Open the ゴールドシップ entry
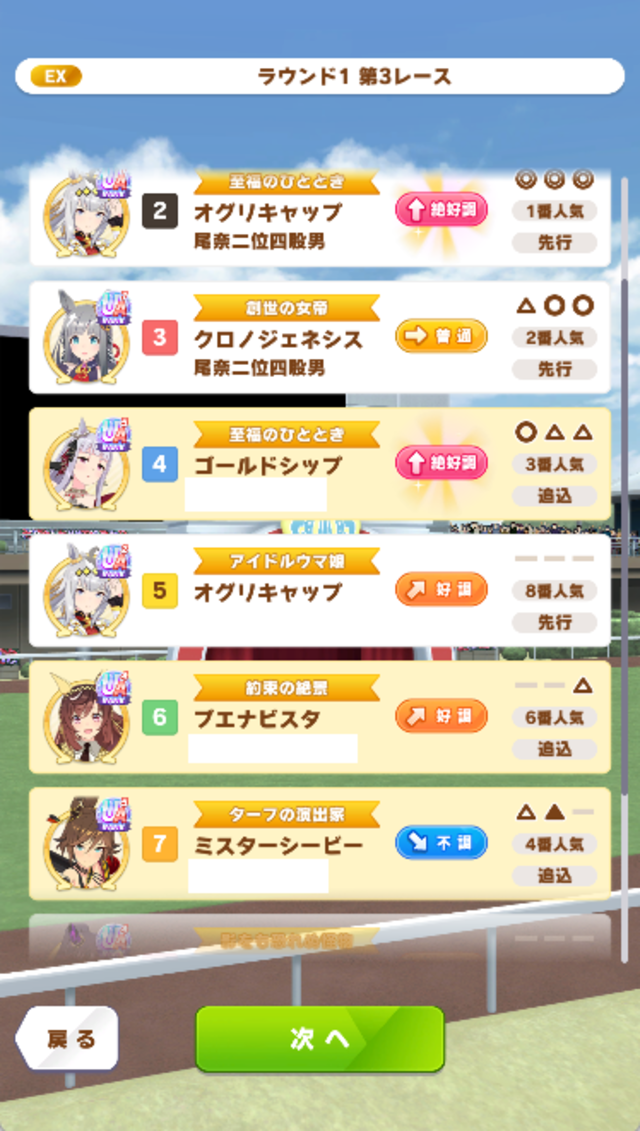Screen dimensions: 640x1131 click(x=319, y=464)
